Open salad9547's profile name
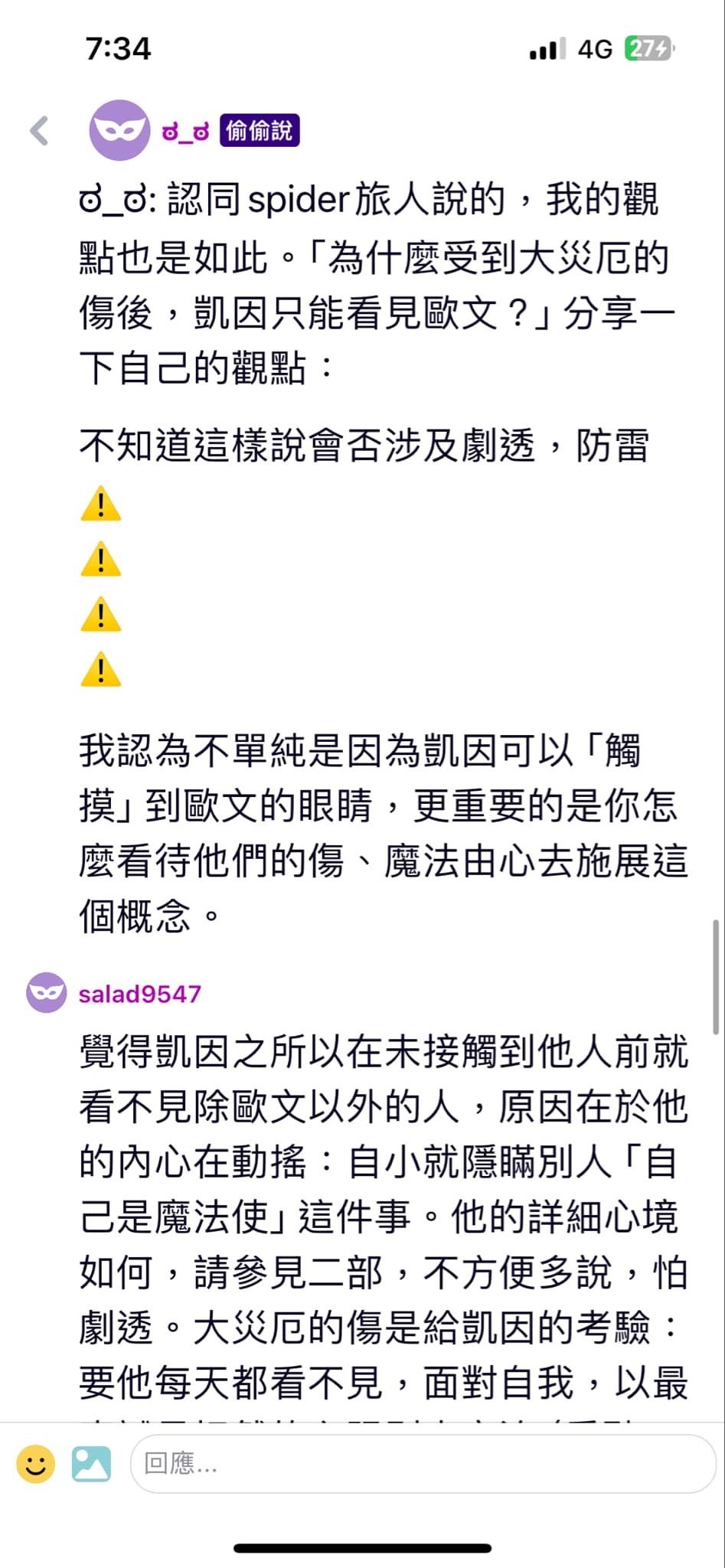 (139, 994)
